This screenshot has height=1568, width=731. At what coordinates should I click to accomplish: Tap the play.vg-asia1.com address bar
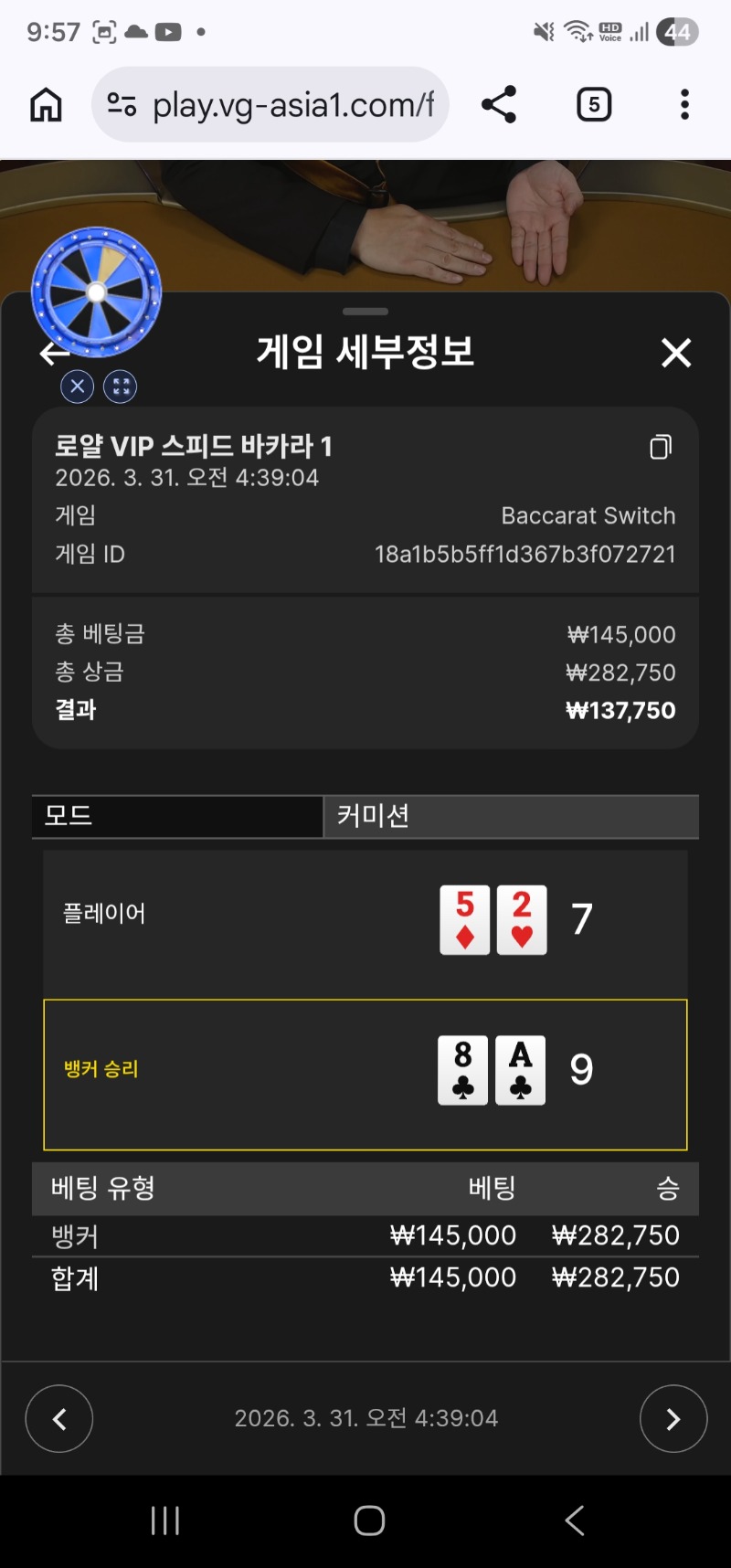click(x=274, y=105)
